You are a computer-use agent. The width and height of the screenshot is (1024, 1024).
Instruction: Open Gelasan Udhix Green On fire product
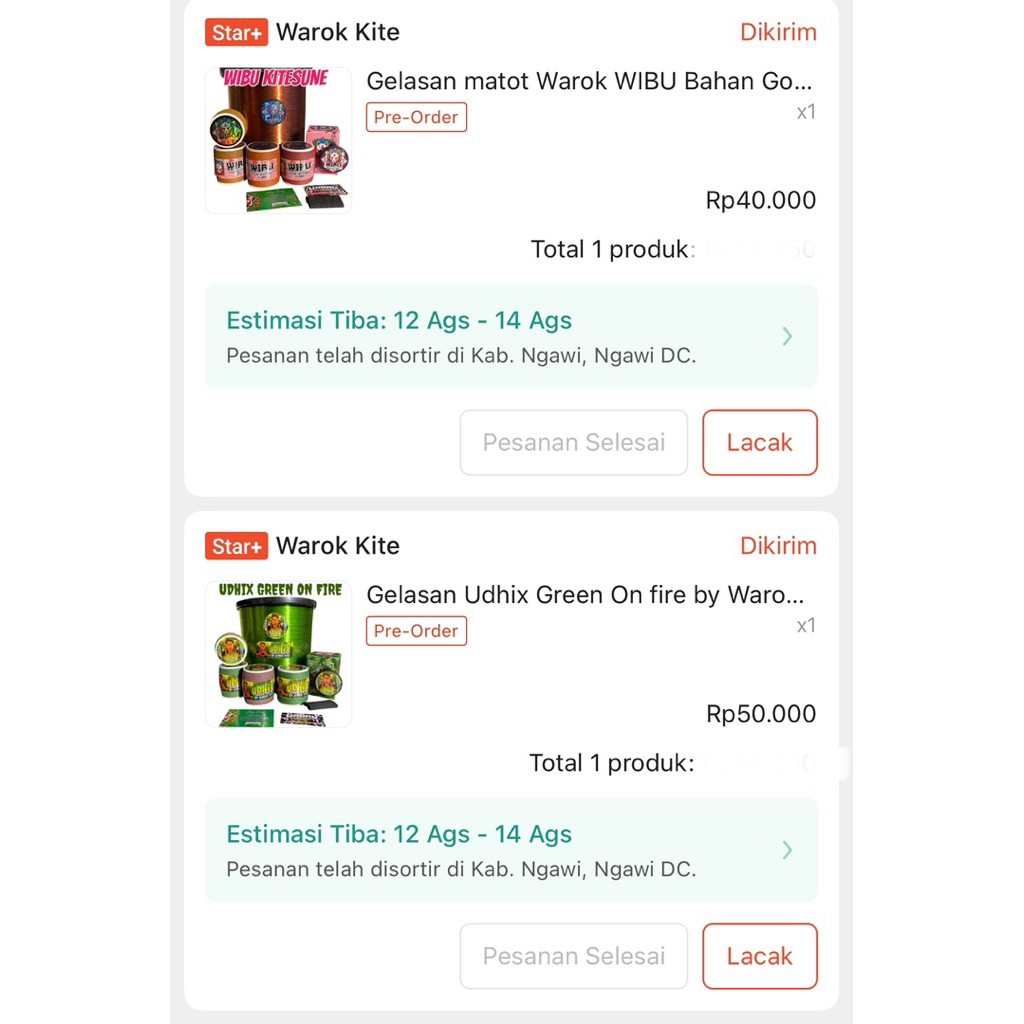coord(585,595)
